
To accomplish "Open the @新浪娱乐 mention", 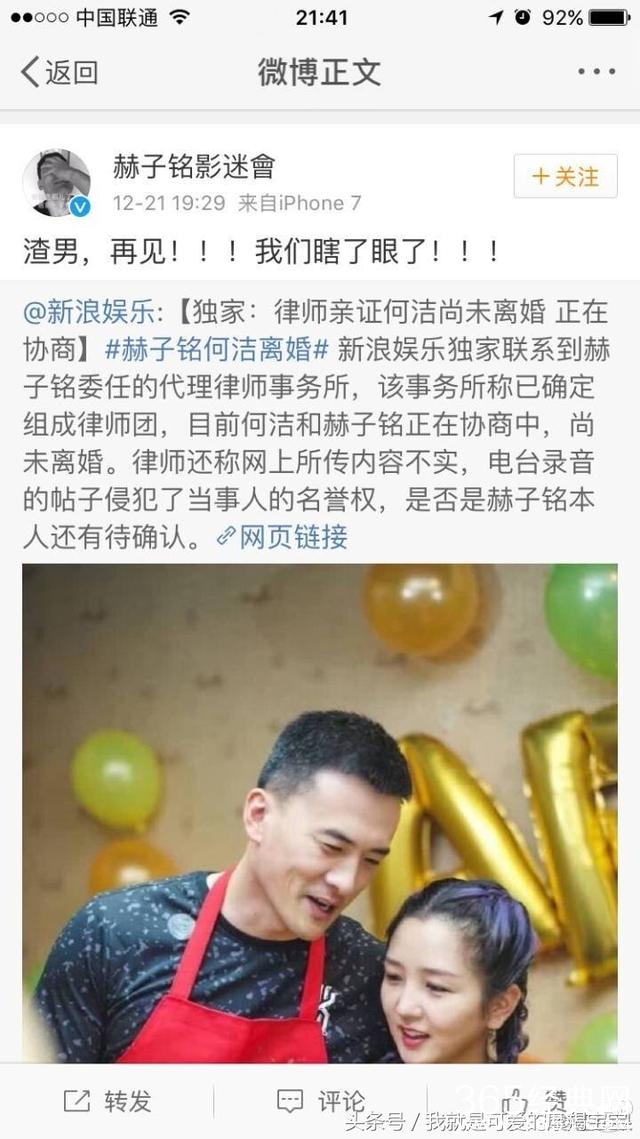I will coord(88,312).
